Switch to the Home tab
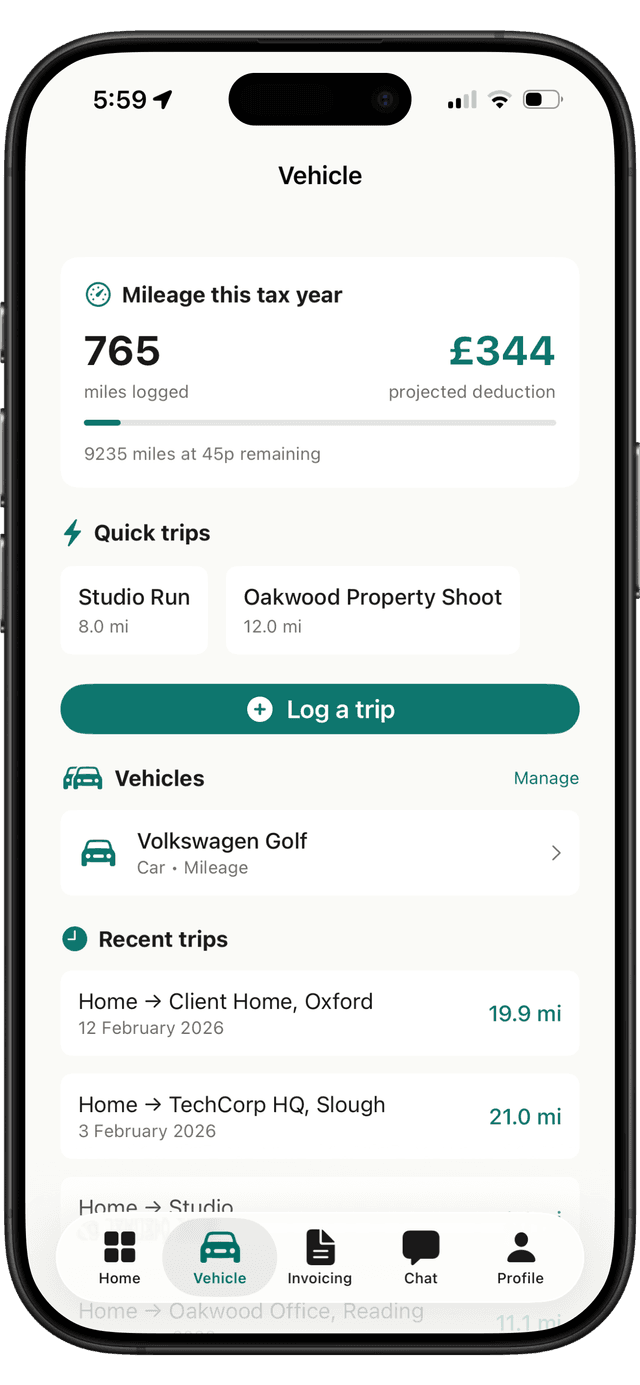Screen dimensions: 640x1385 tap(119, 1257)
